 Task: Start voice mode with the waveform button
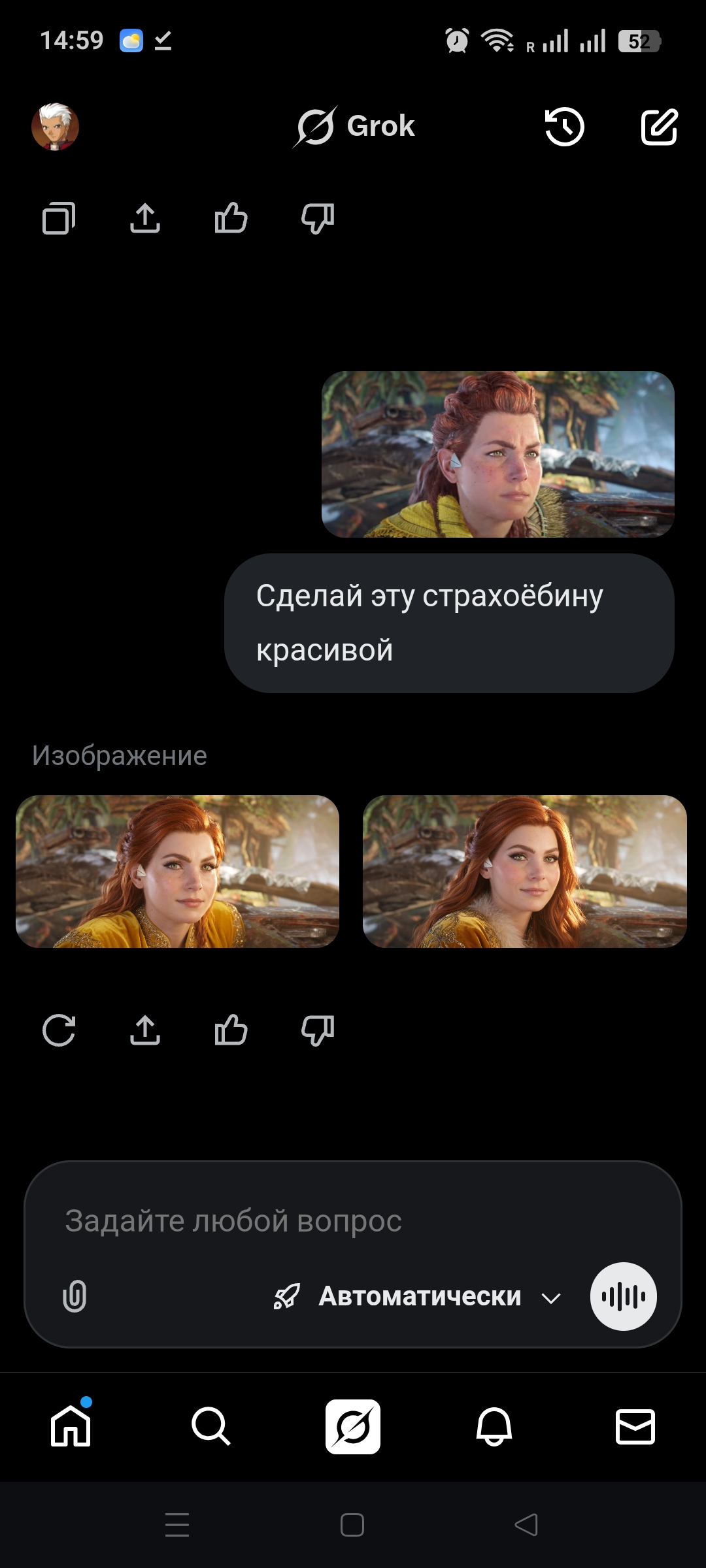pos(623,1296)
